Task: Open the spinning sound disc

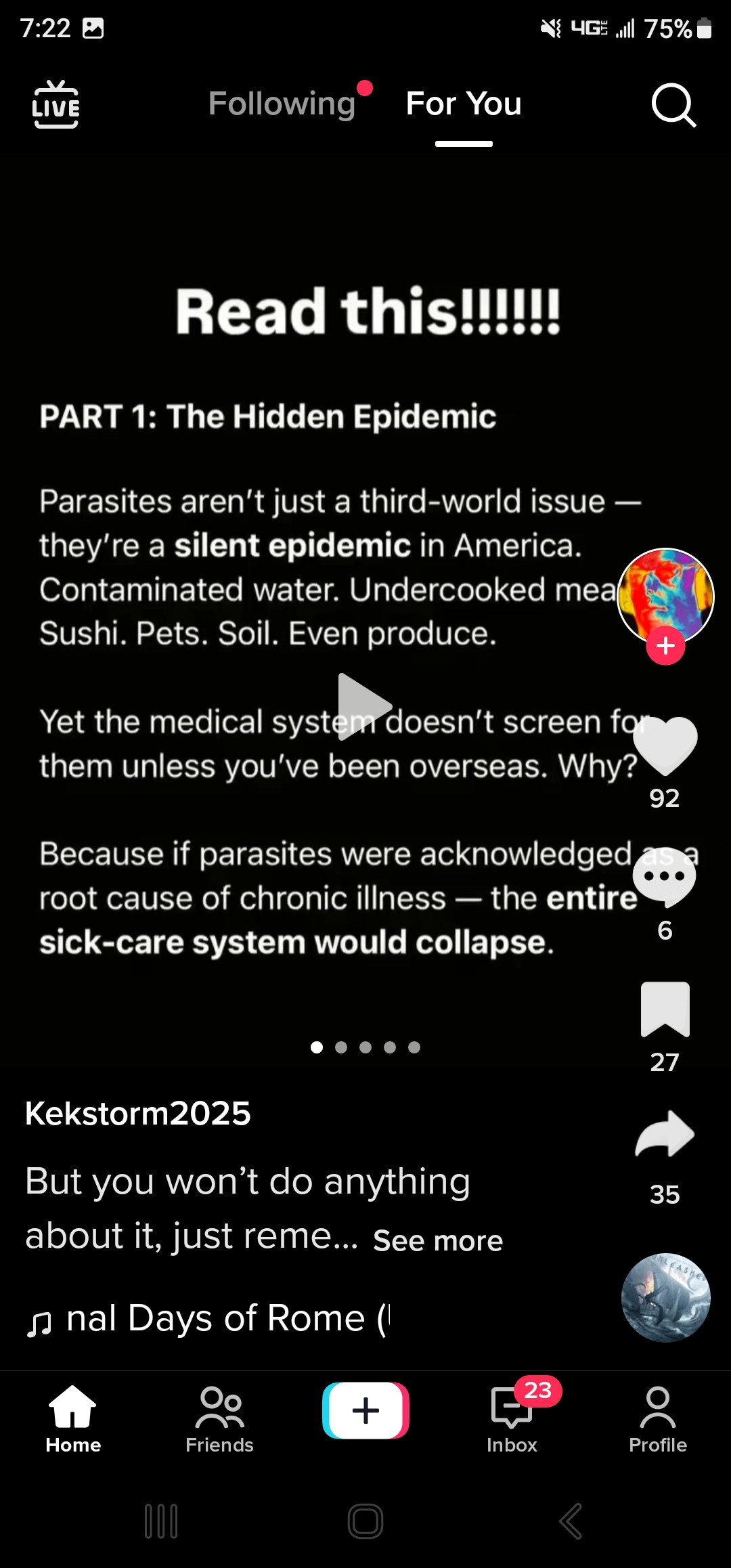Action: pos(665,1298)
